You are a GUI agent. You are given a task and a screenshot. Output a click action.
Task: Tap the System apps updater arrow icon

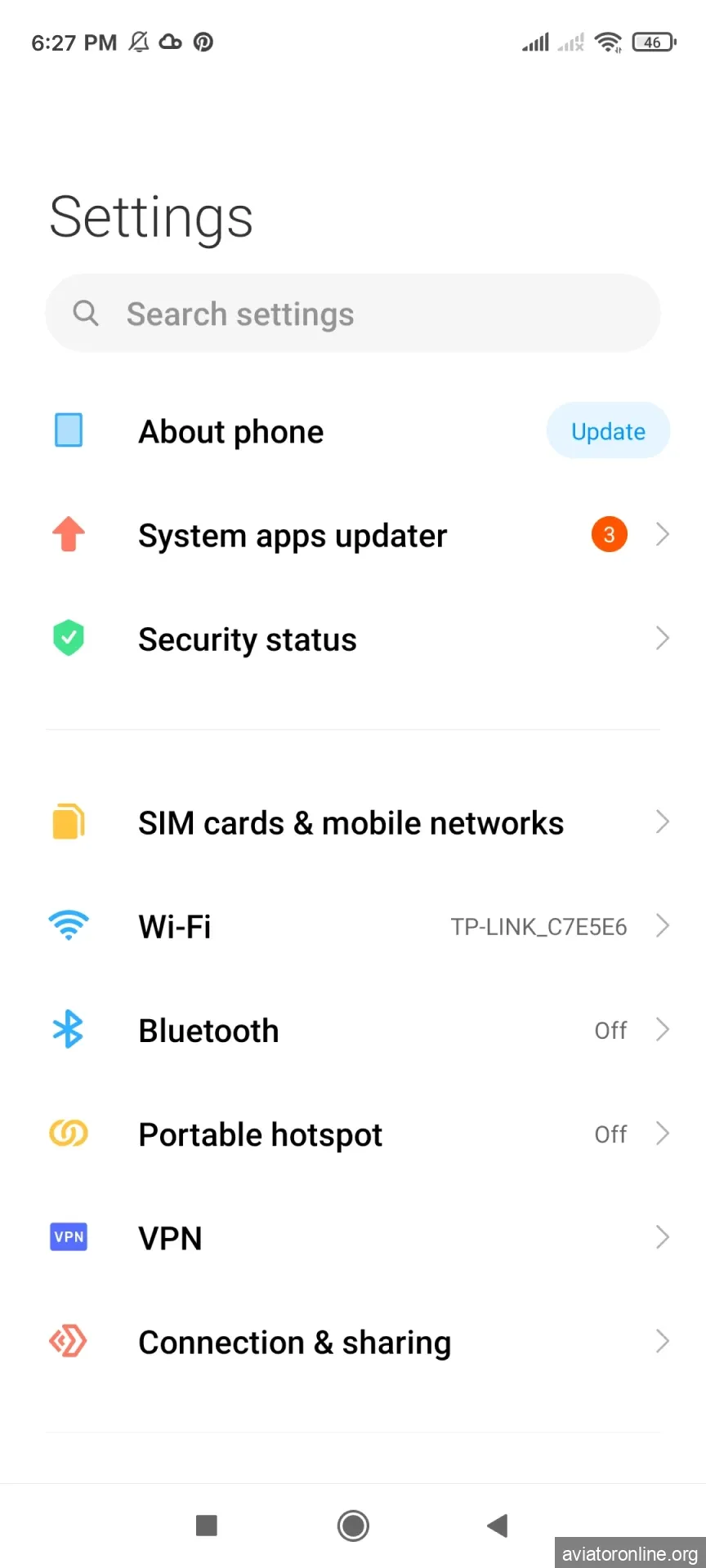pyautogui.click(x=662, y=534)
